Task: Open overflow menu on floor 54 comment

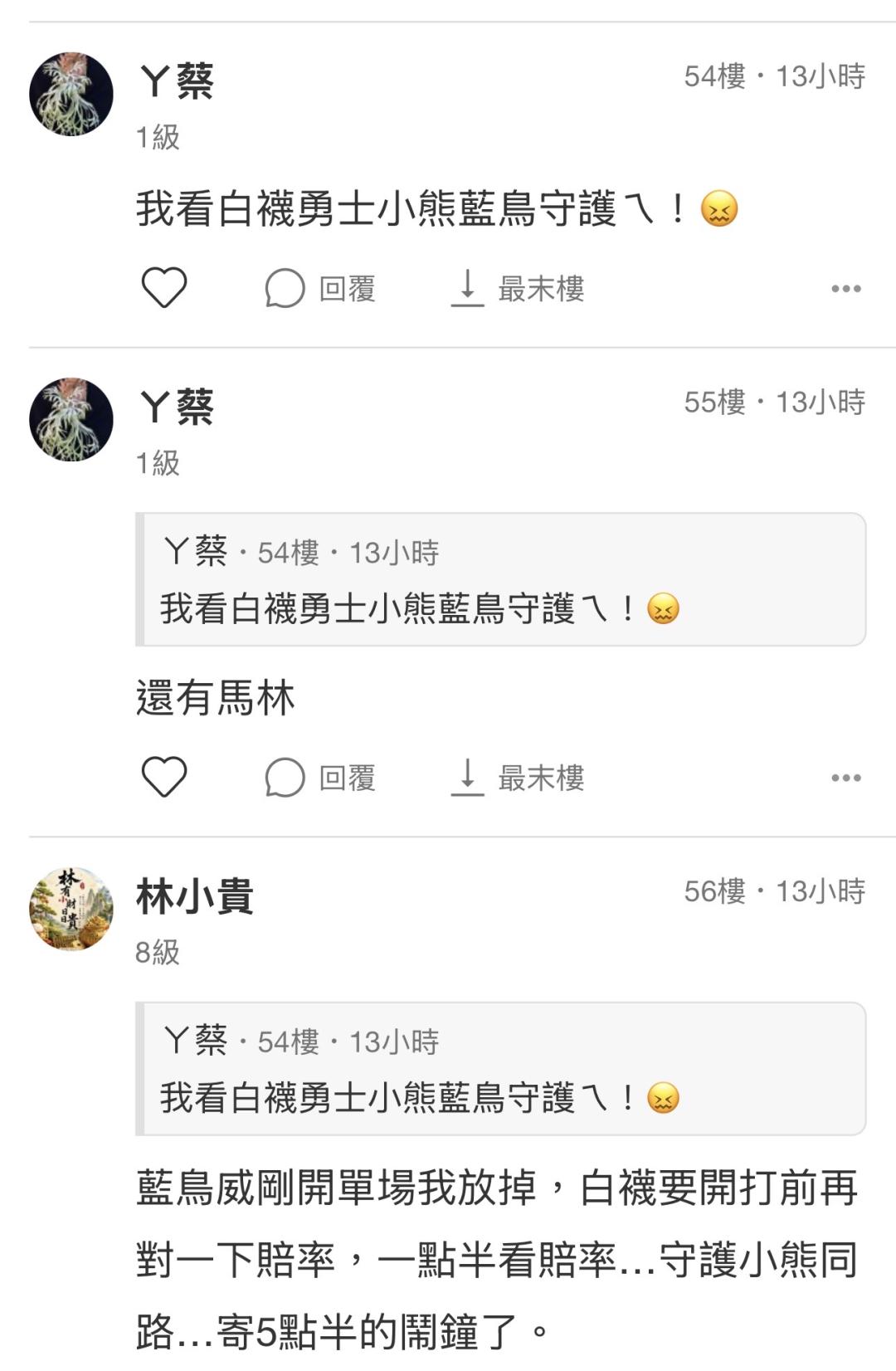Action: point(845,289)
